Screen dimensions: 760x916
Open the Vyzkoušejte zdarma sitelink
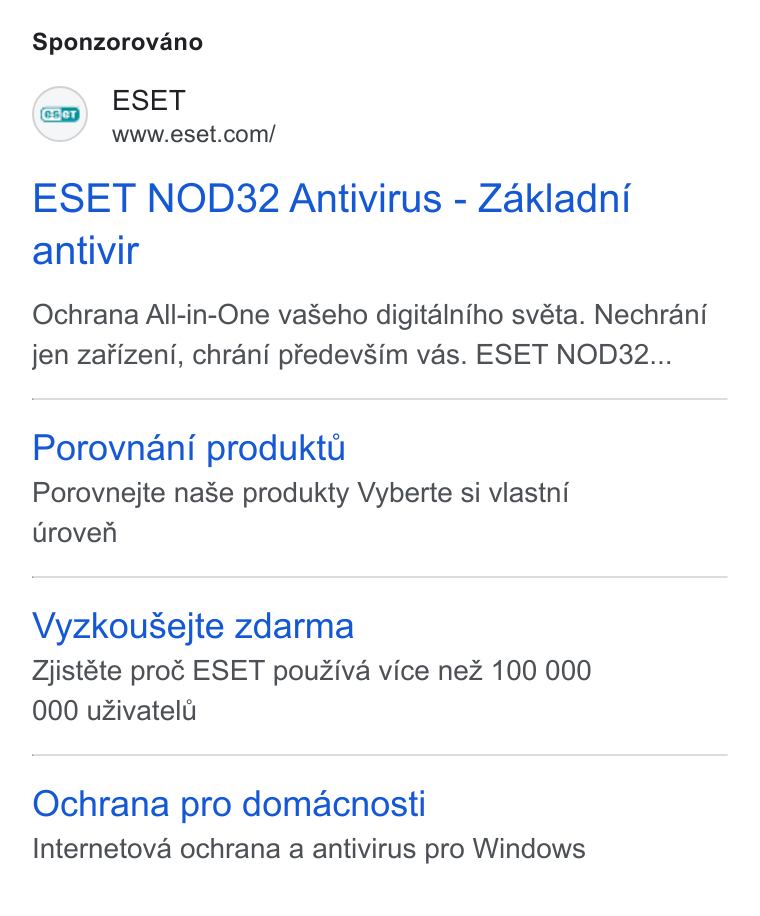tap(193, 626)
